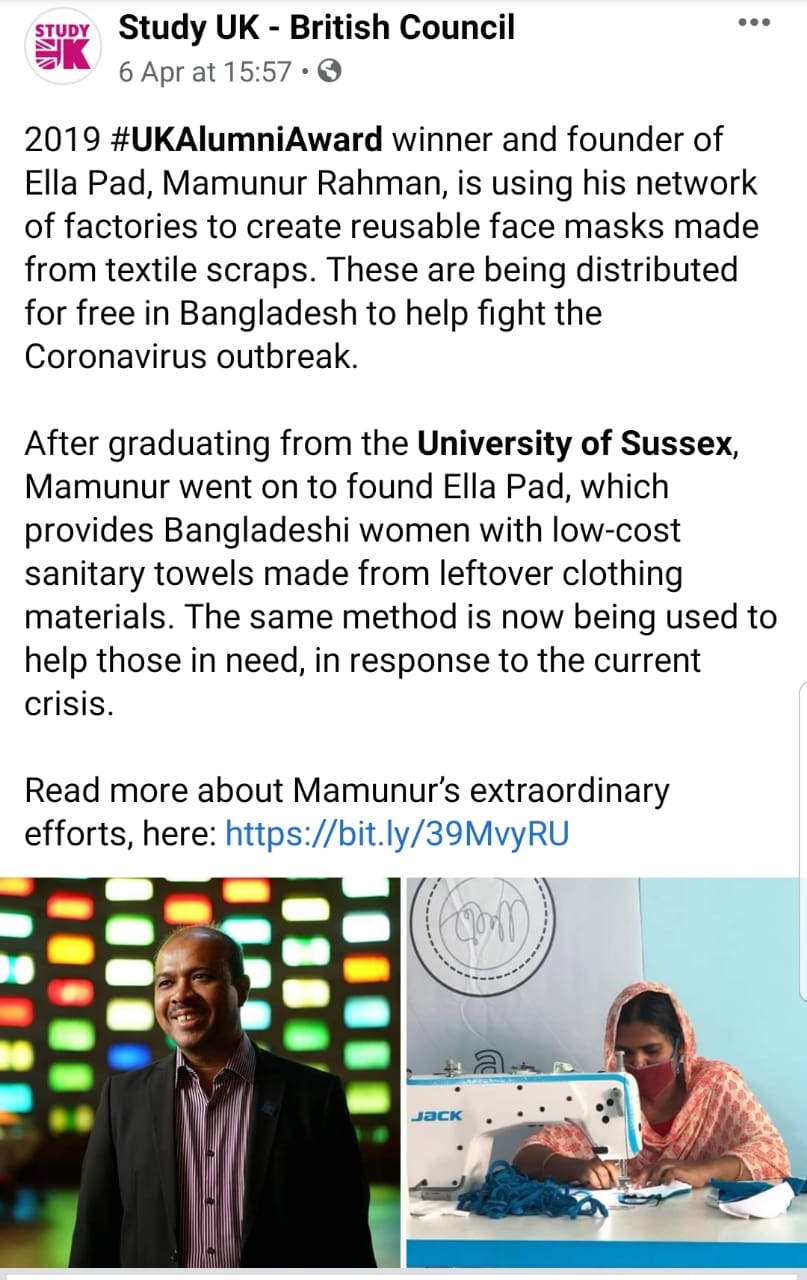Open Study UK - British Council page name

pos(316,28)
